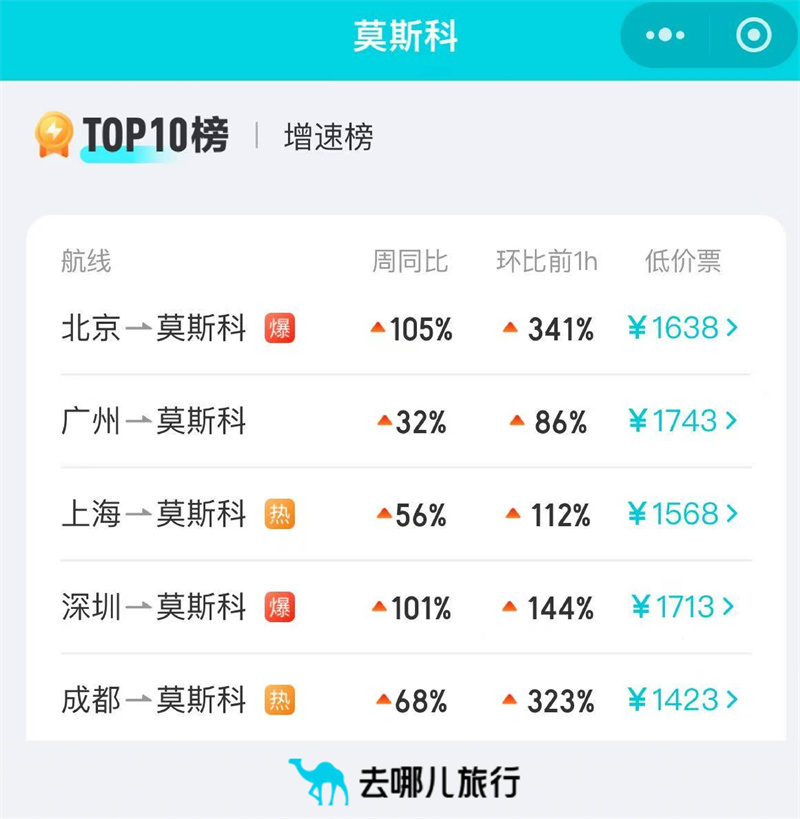Tap the 热 badge on 成都→莫斯科 route
800x819 pixels.
(280, 699)
